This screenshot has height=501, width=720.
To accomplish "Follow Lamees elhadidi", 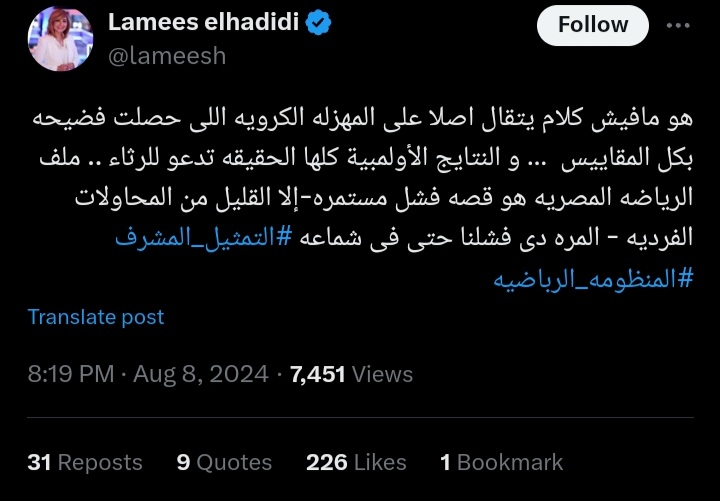I will click(592, 26).
